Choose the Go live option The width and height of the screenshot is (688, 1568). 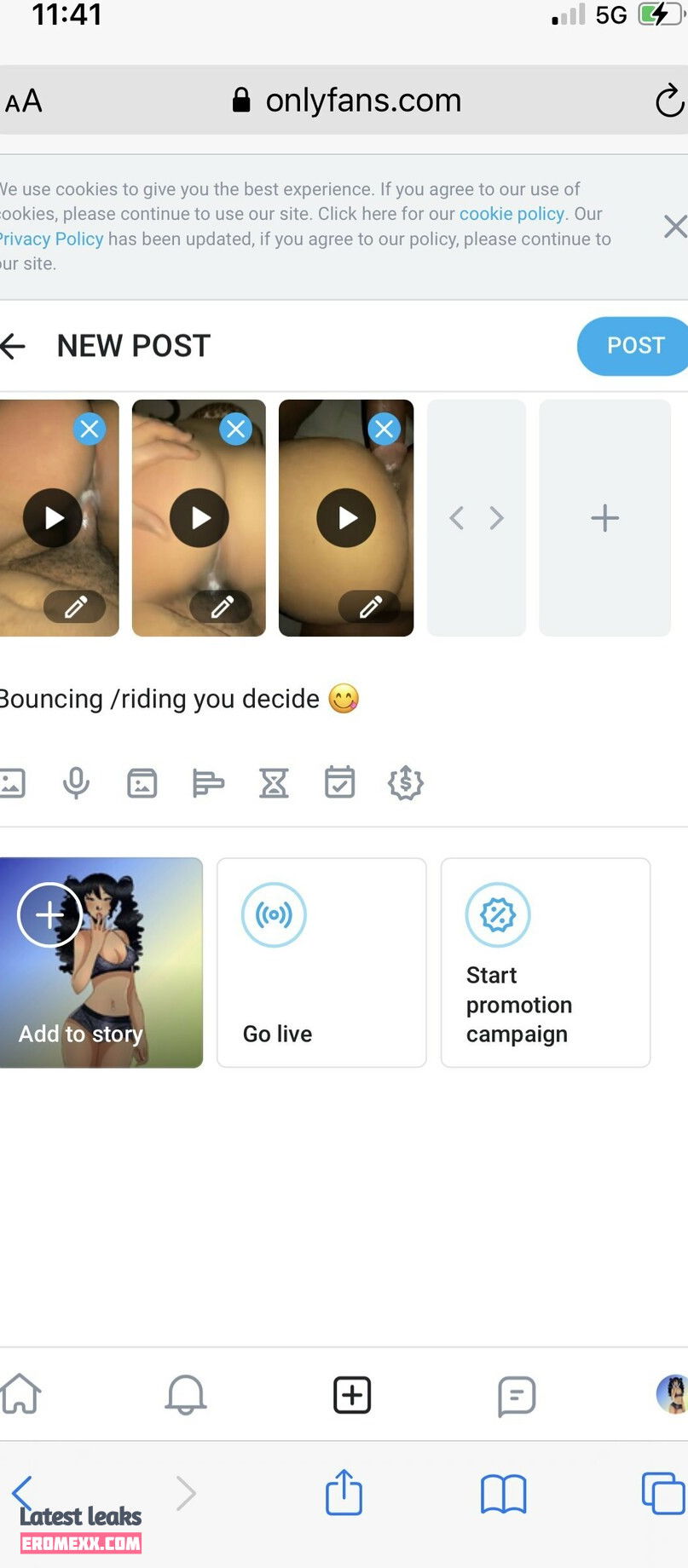pos(321,963)
